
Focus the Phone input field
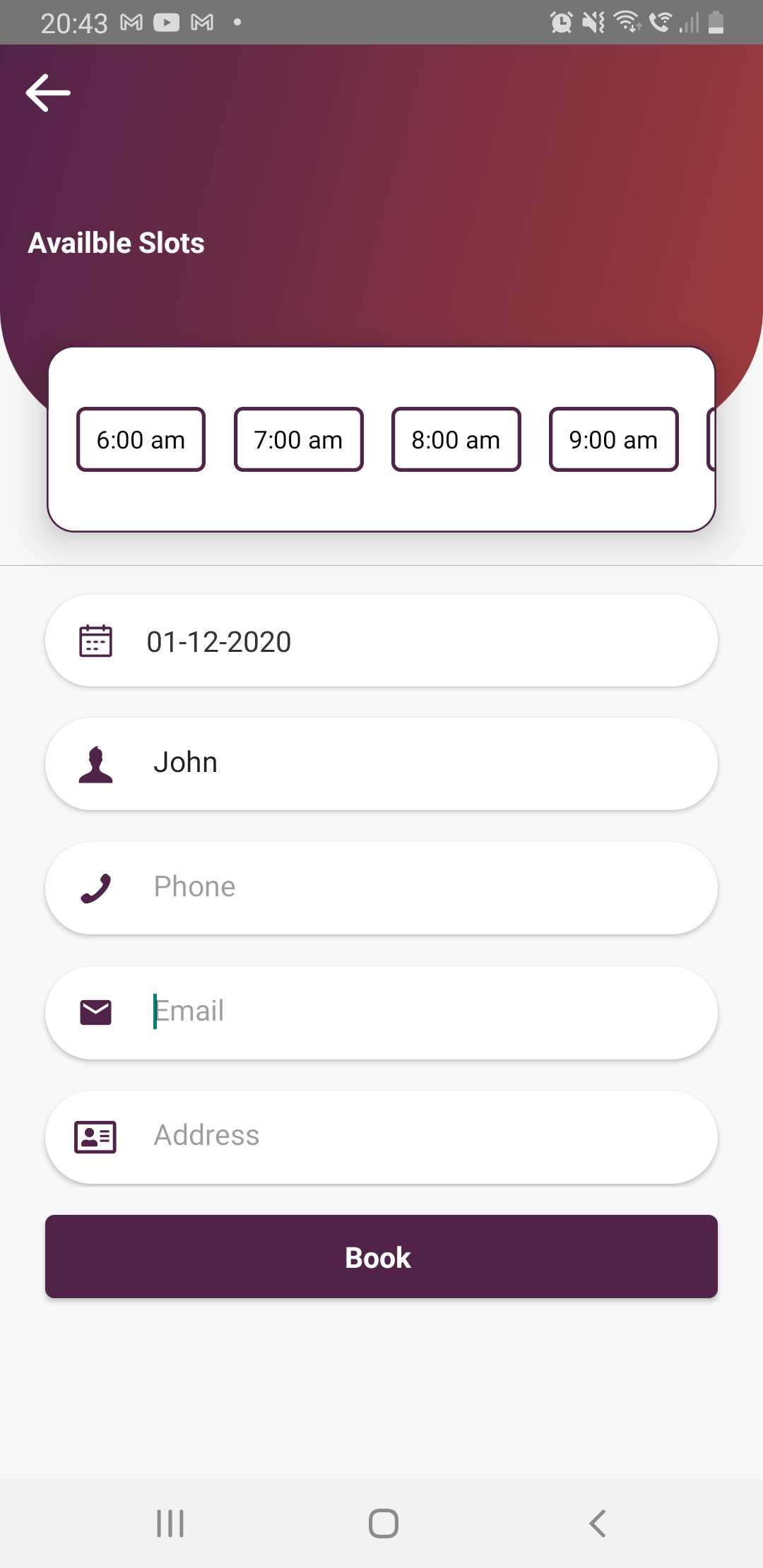point(381,888)
